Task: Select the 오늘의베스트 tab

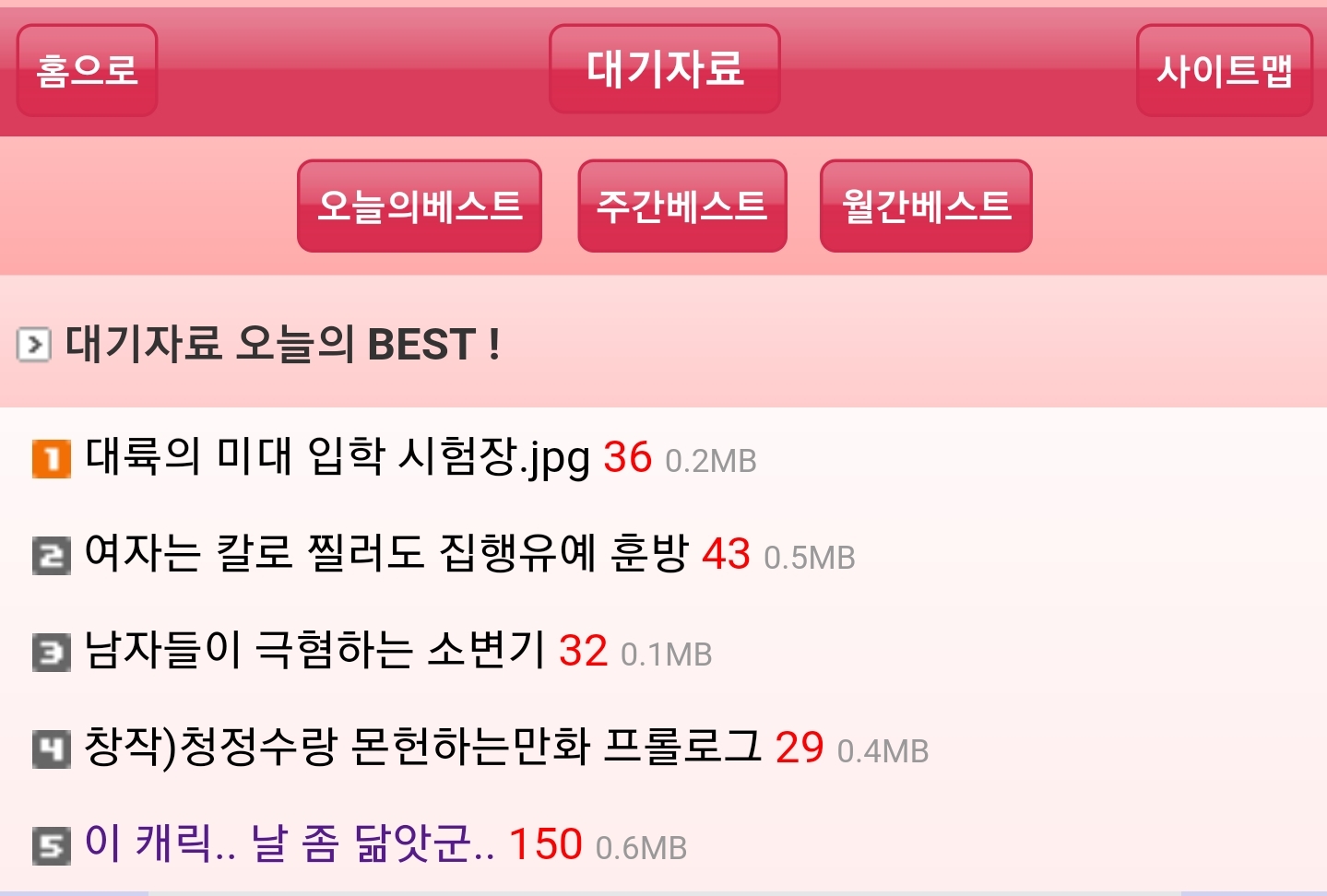Action: [420, 206]
